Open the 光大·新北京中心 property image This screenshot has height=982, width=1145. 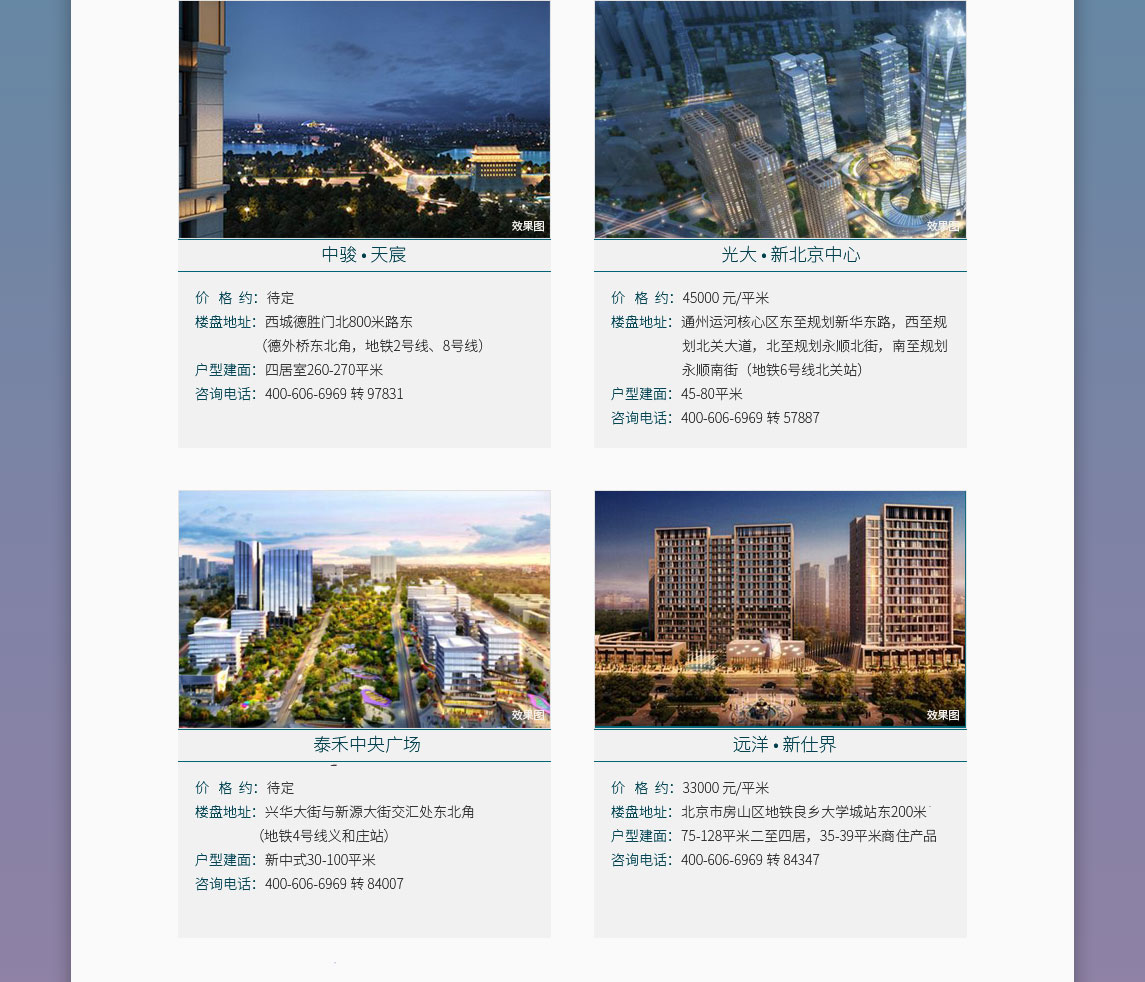tap(780, 119)
